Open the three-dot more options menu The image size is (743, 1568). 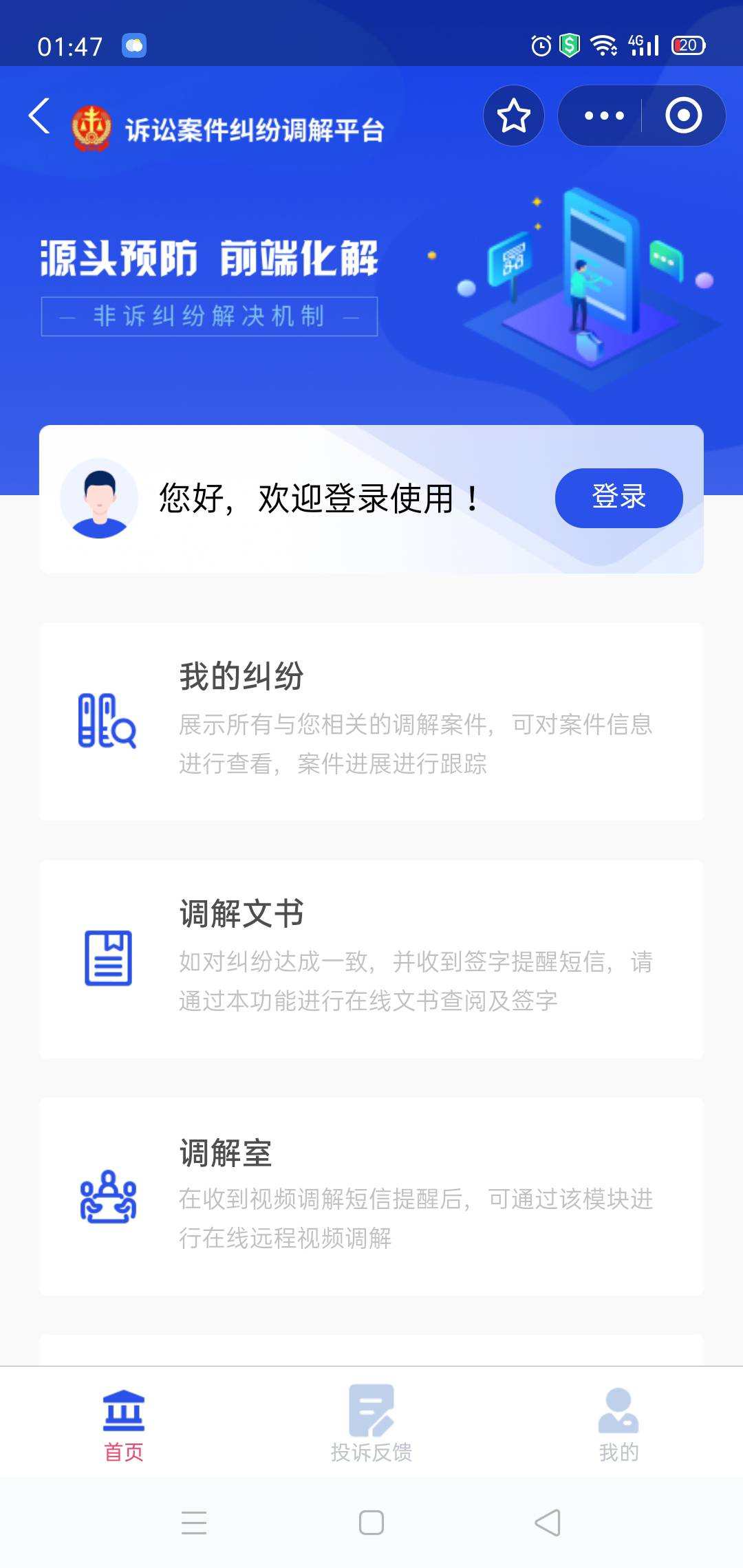coord(604,116)
